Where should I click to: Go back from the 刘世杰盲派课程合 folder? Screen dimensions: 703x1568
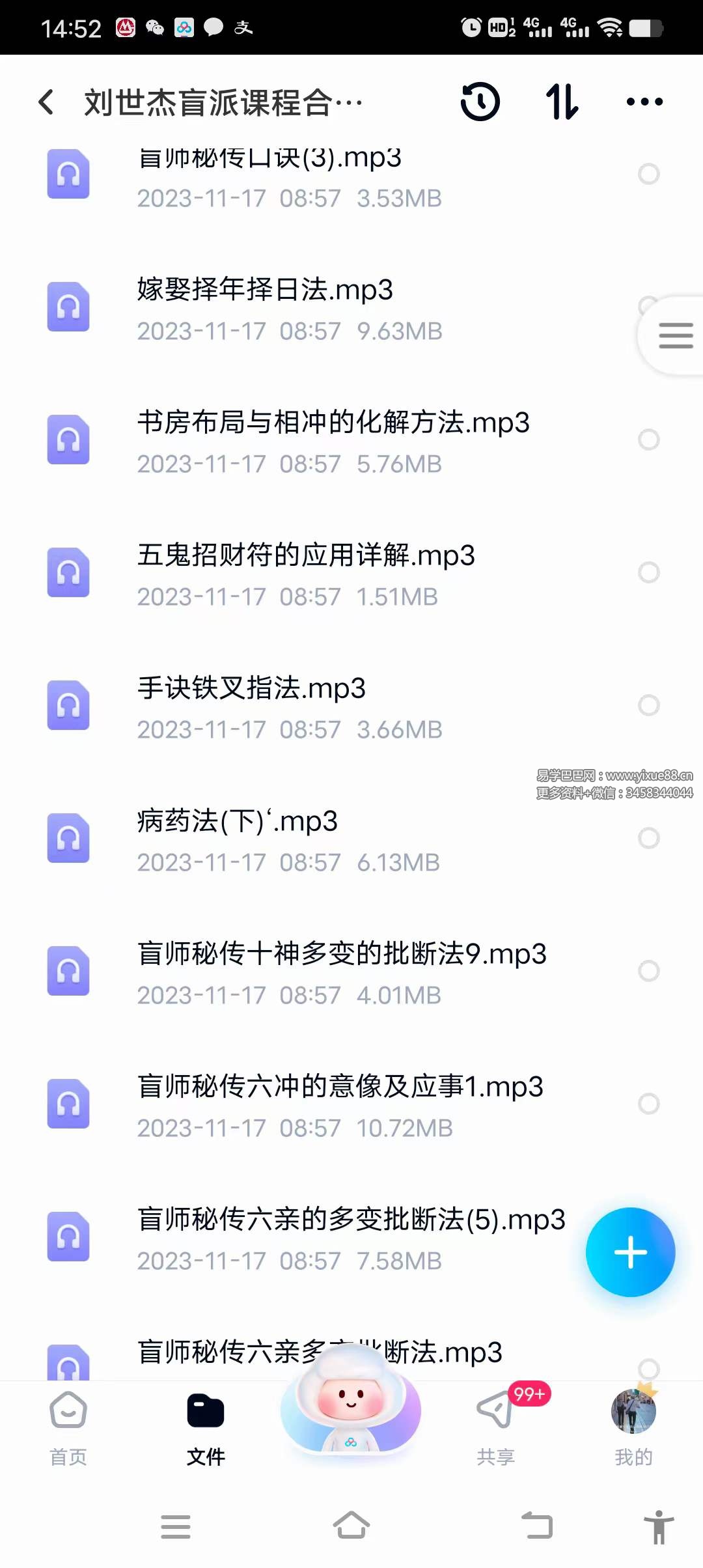[x=46, y=102]
